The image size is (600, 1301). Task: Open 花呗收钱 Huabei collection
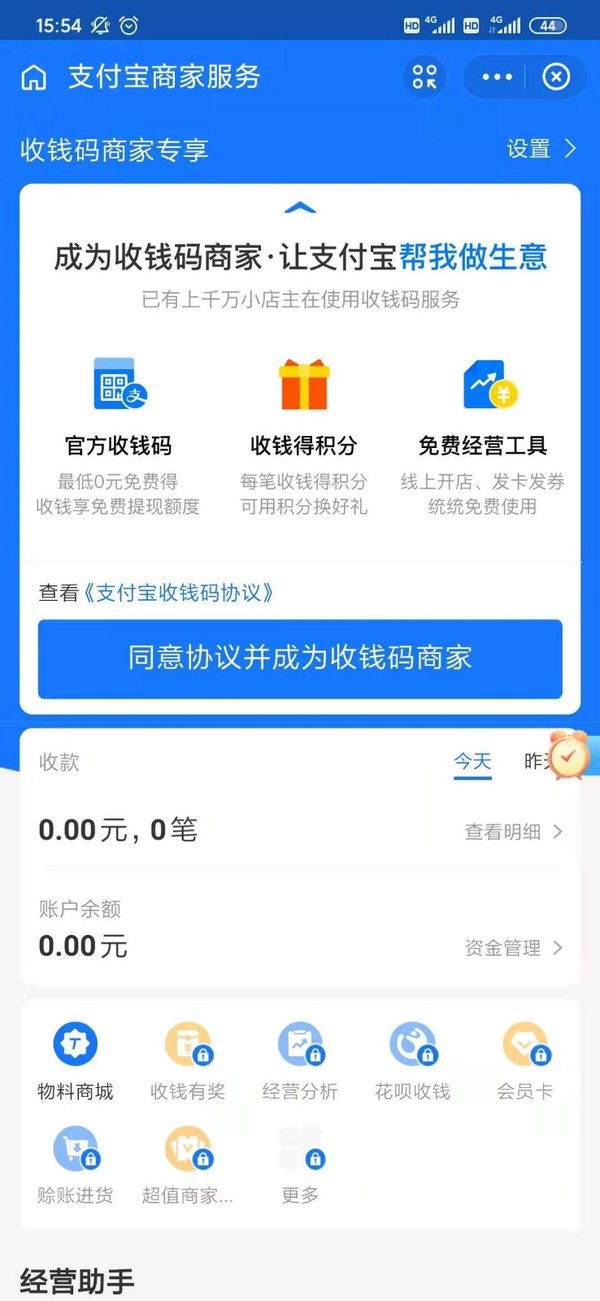tap(412, 1060)
